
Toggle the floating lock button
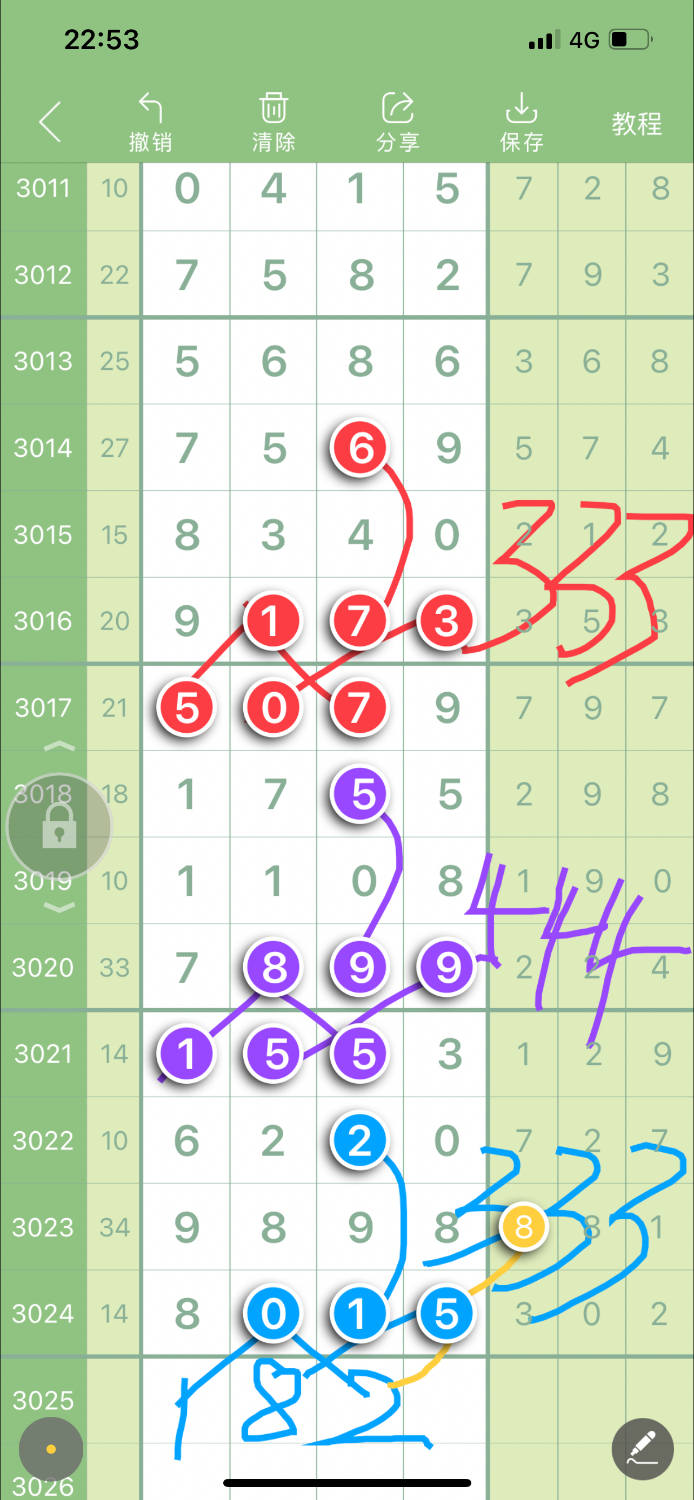pos(59,826)
